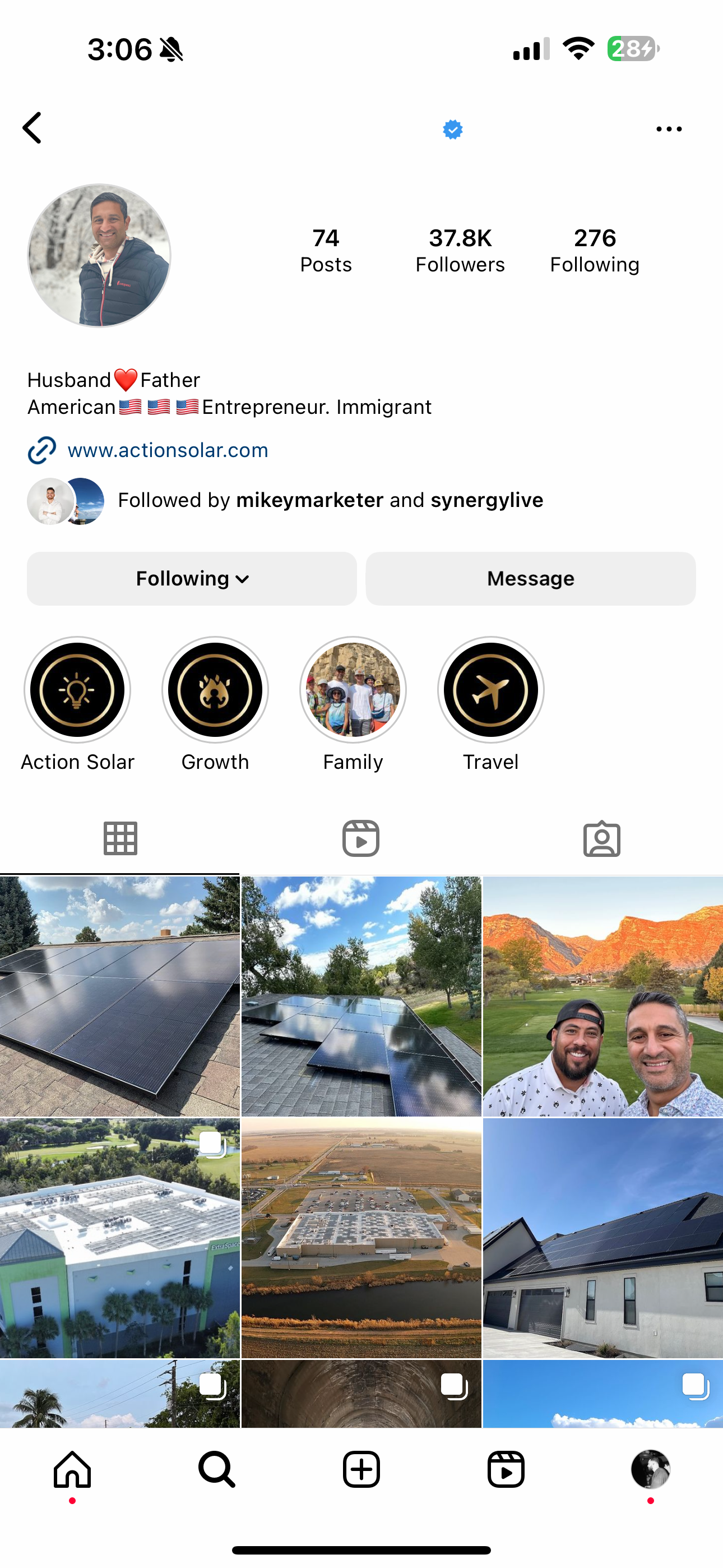Create a new post
Screen dimensions: 723x1568
click(x=361, y=1469)
